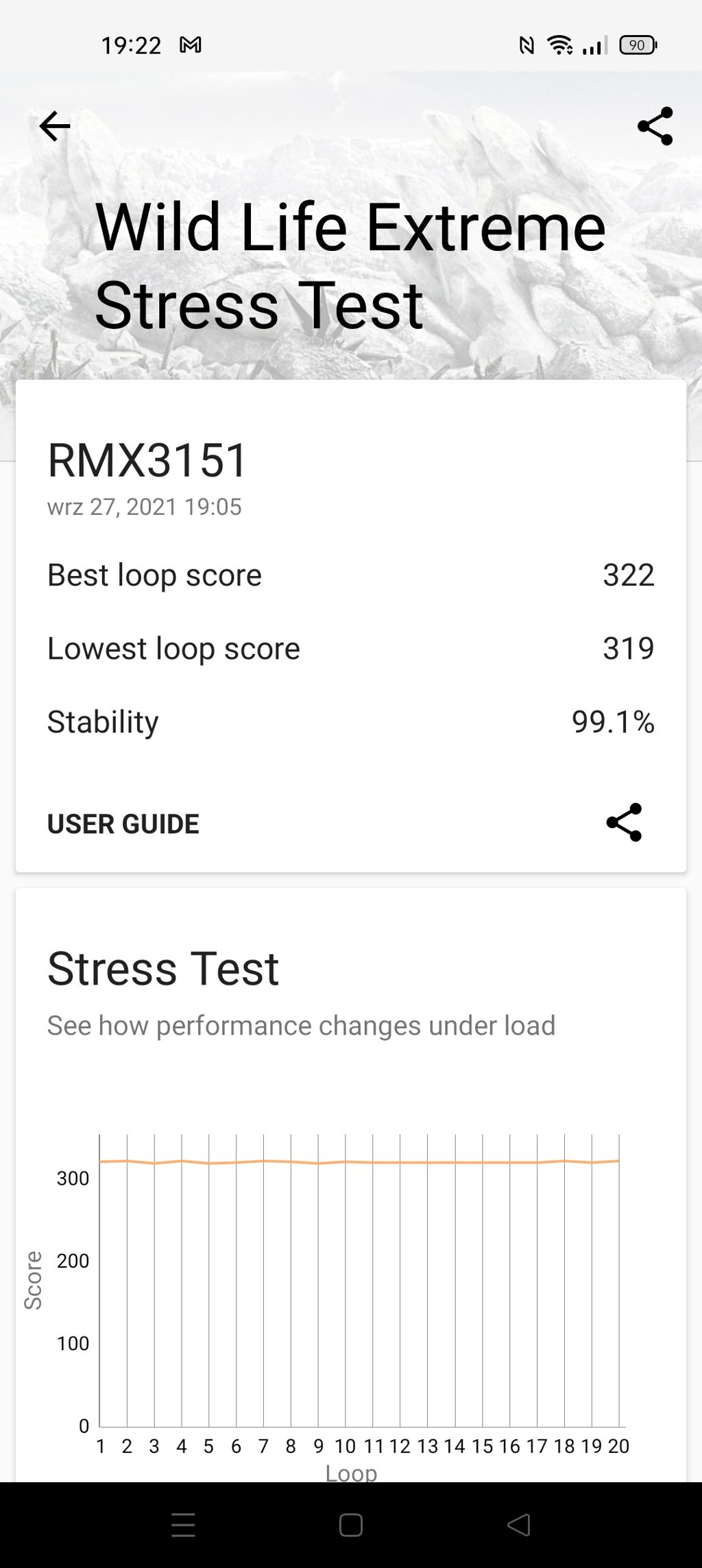Open recent apps from navigation bar
The height and width of the screenshot is (1568, 702).
pyautogui.click(x=183, y=1525)
